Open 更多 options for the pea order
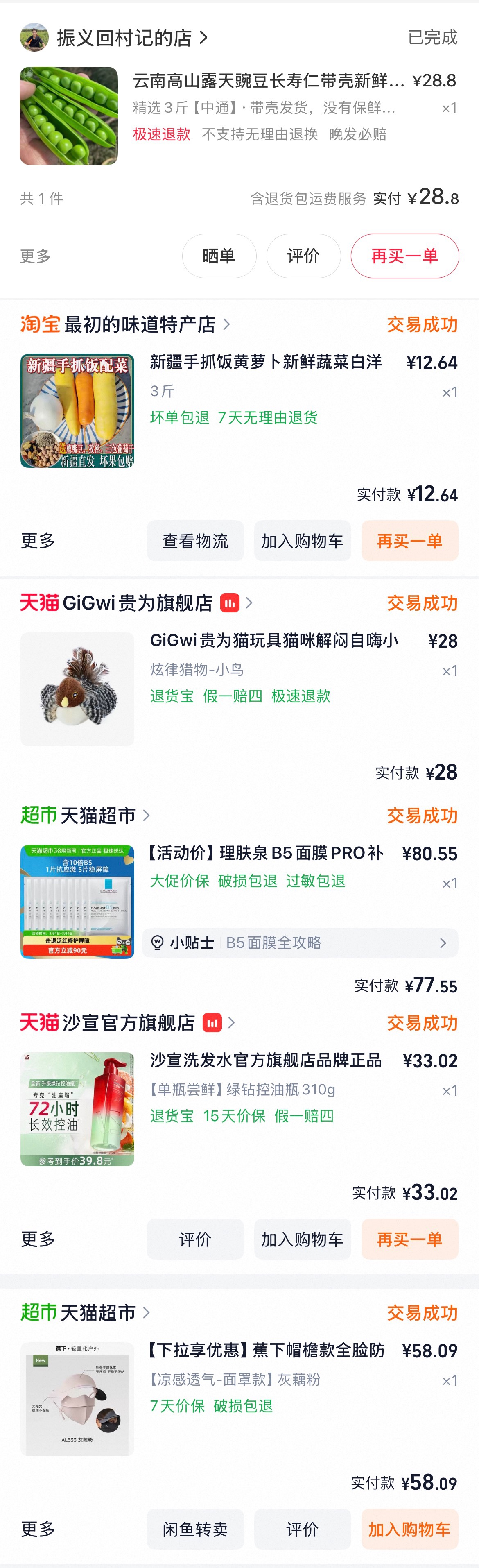The height and width of the screenshot is (1568, 479). tap(35, 256)
